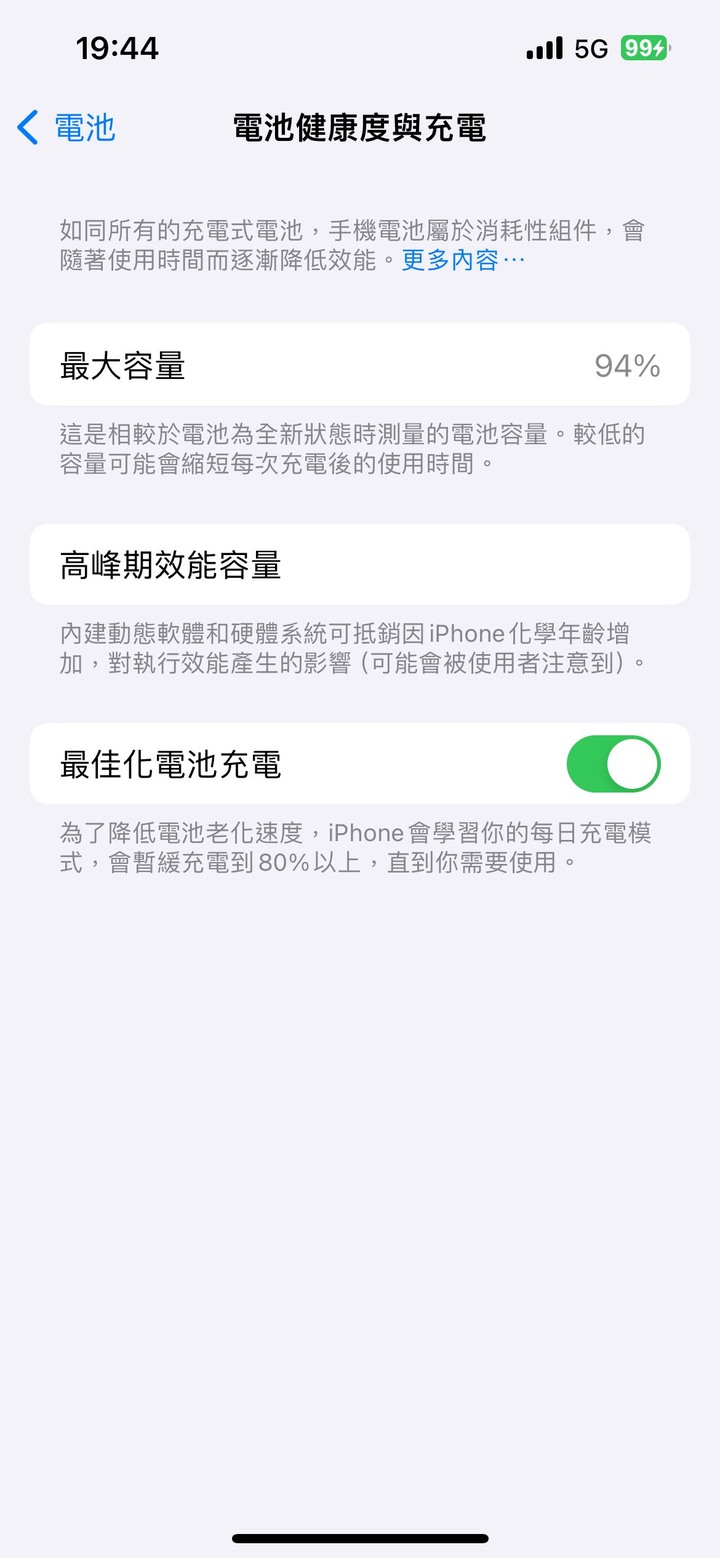The height and width of the screenshot is (1558, 720).
Task: Go back to the 電池 settings page
Action: point(67,128)
